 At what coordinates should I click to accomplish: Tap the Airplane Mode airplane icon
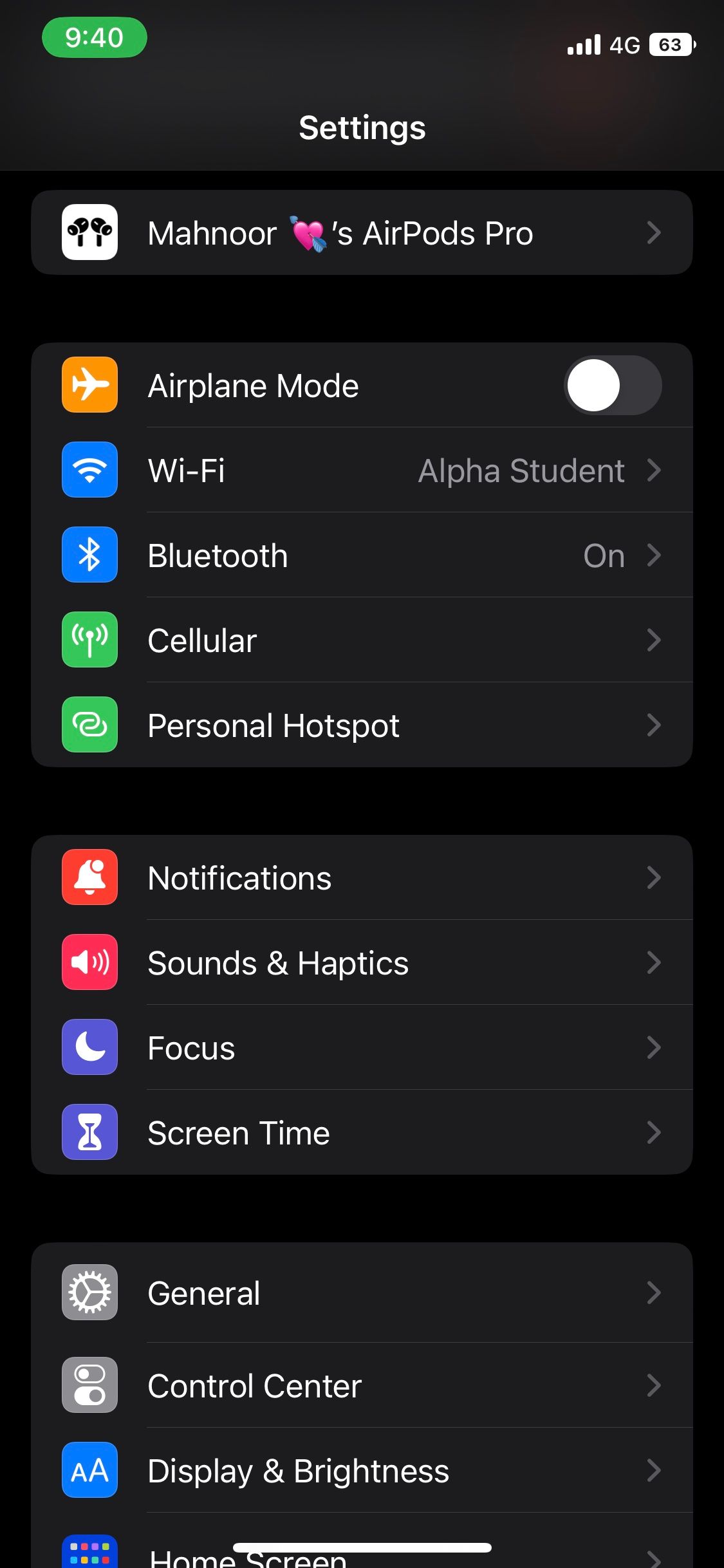tap(89, 384)
